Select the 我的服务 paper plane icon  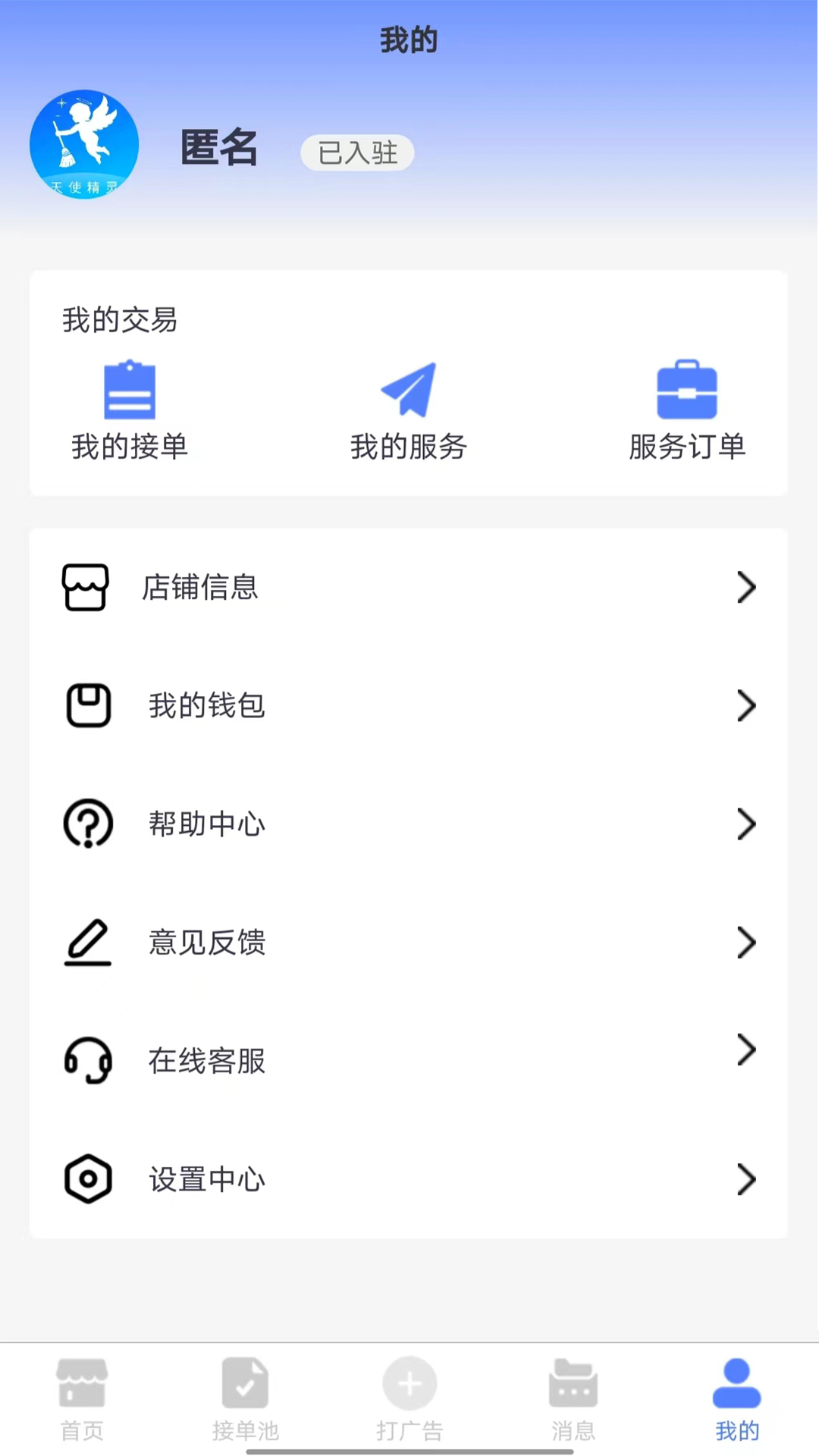pyautogui.click(x=408, y=389)
